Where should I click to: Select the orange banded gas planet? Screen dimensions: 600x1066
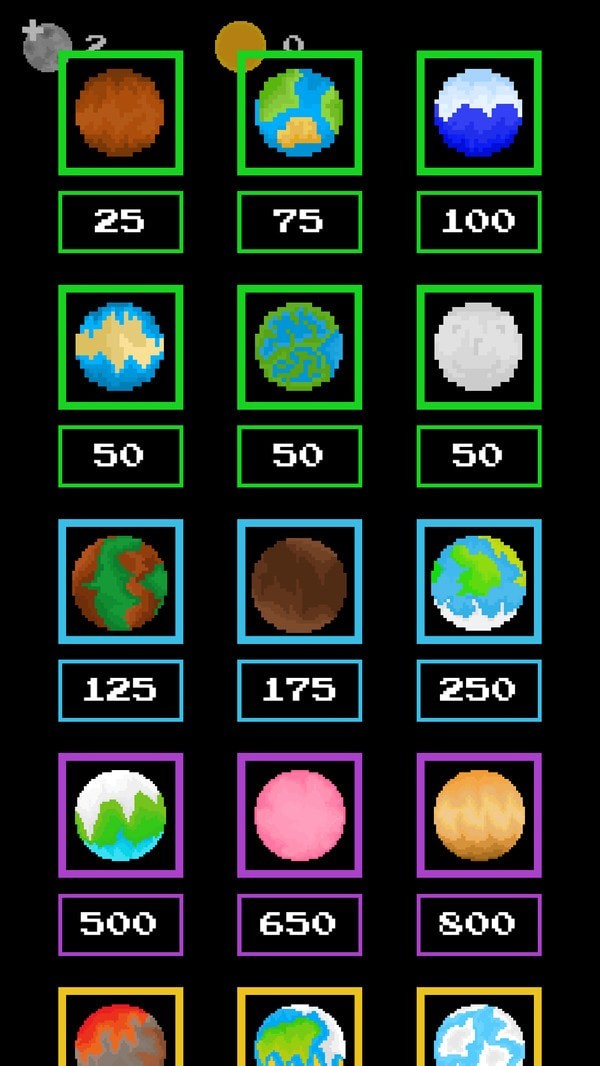click(478, 815)
